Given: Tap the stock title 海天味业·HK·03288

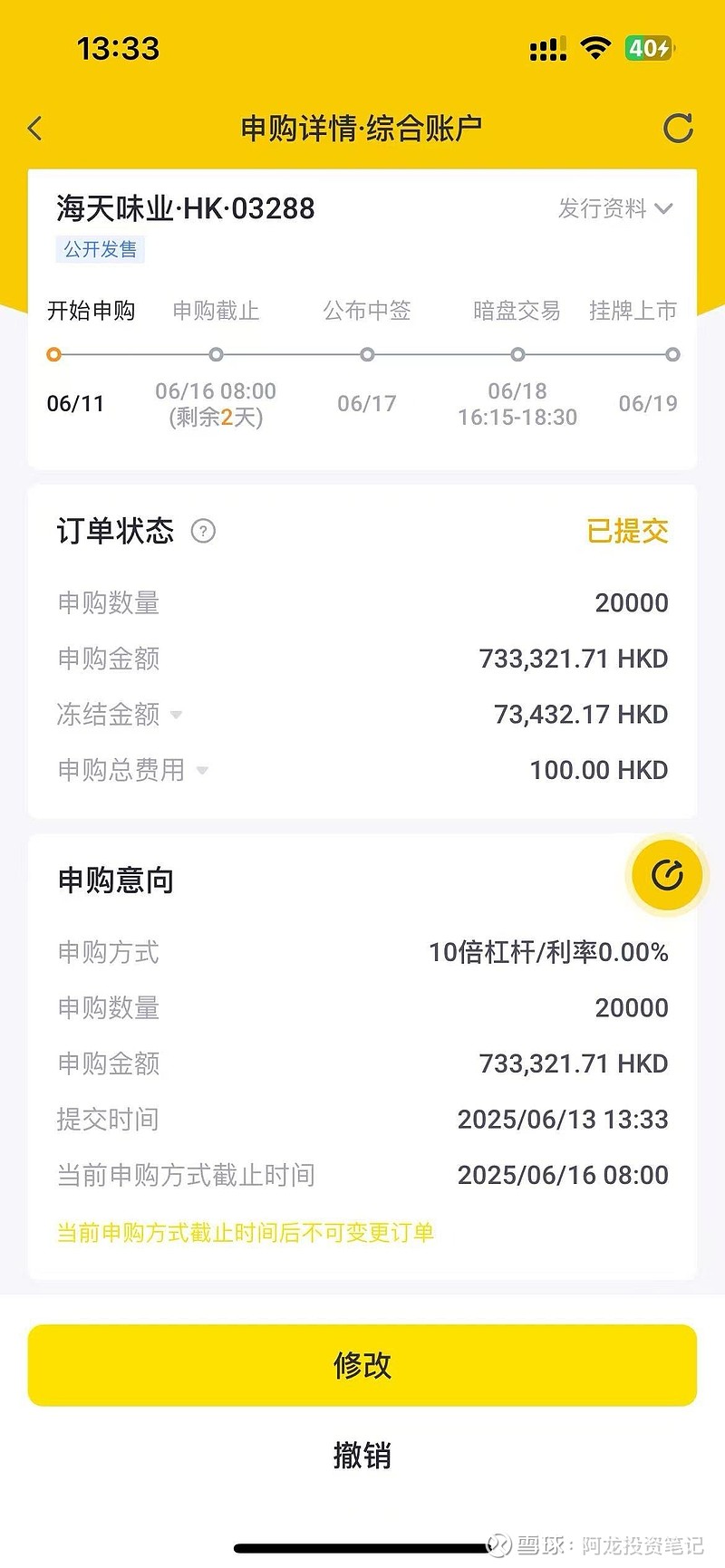Looking at the screenshot, I should (186, 208).
